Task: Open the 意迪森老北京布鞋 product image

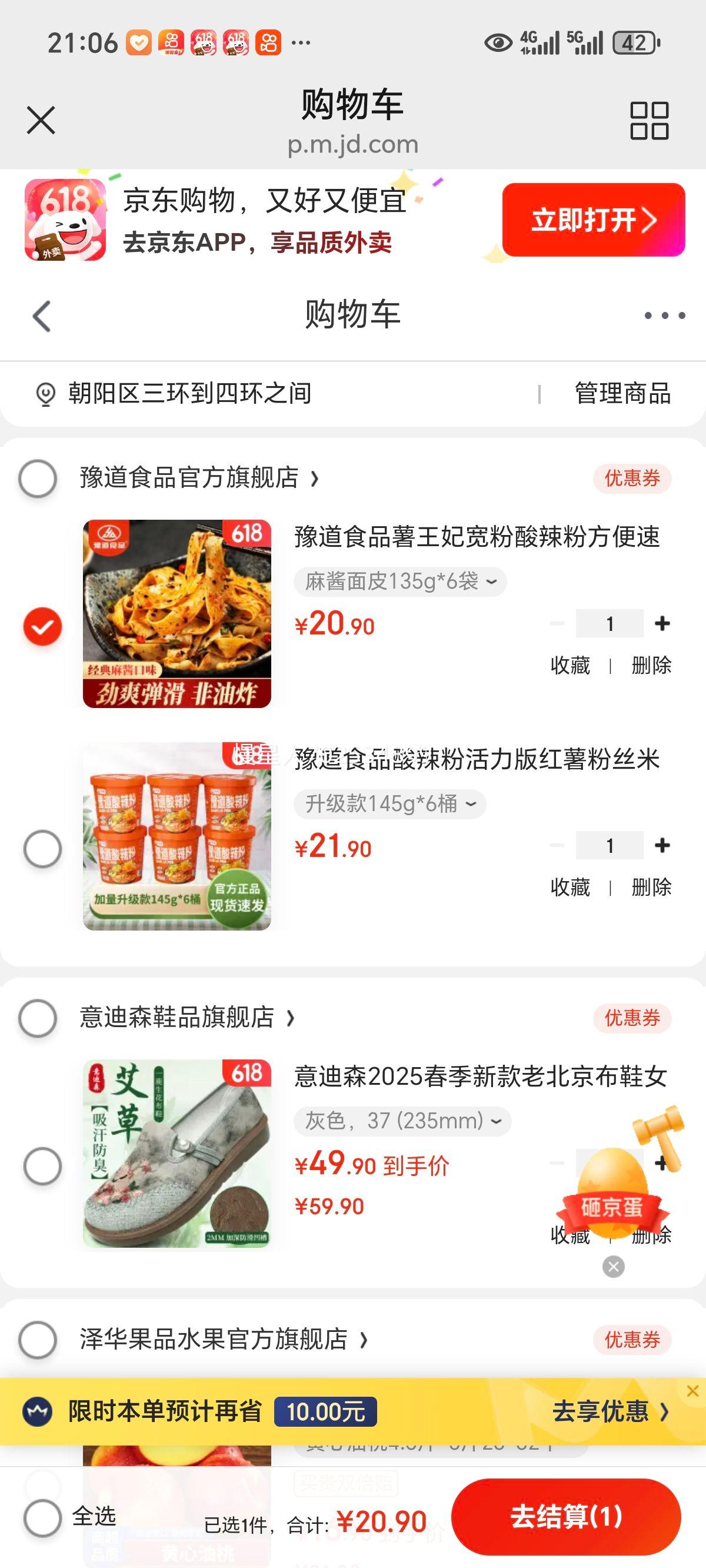Action: pyautogui.click(x=176, y=1154)
